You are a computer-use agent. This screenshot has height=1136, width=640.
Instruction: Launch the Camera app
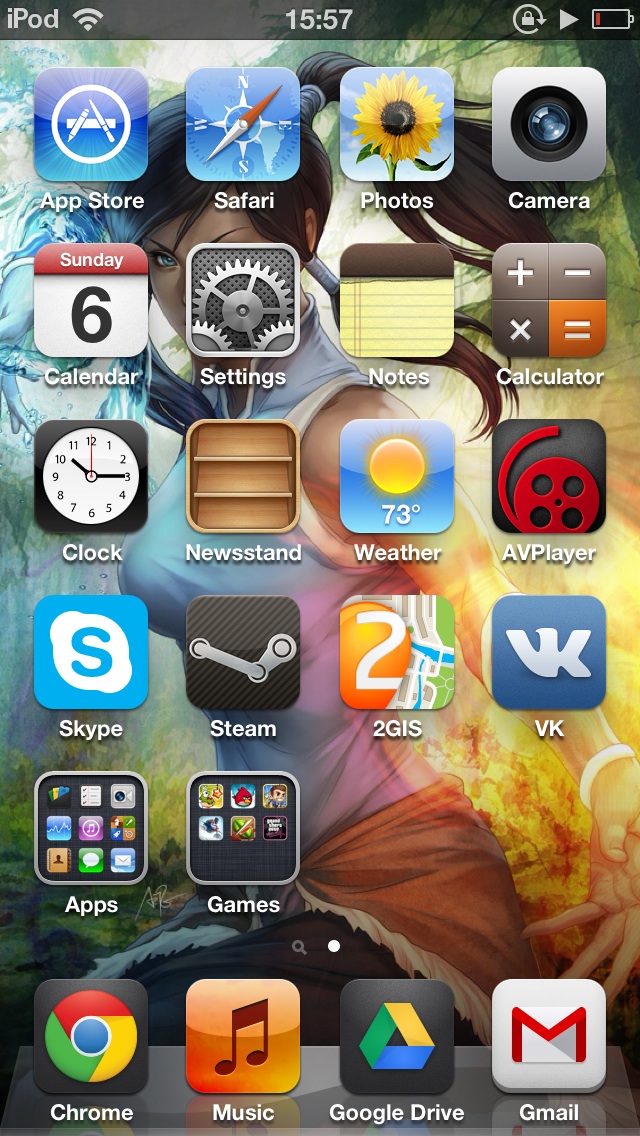pyautogui.click(x=549, y=124)
